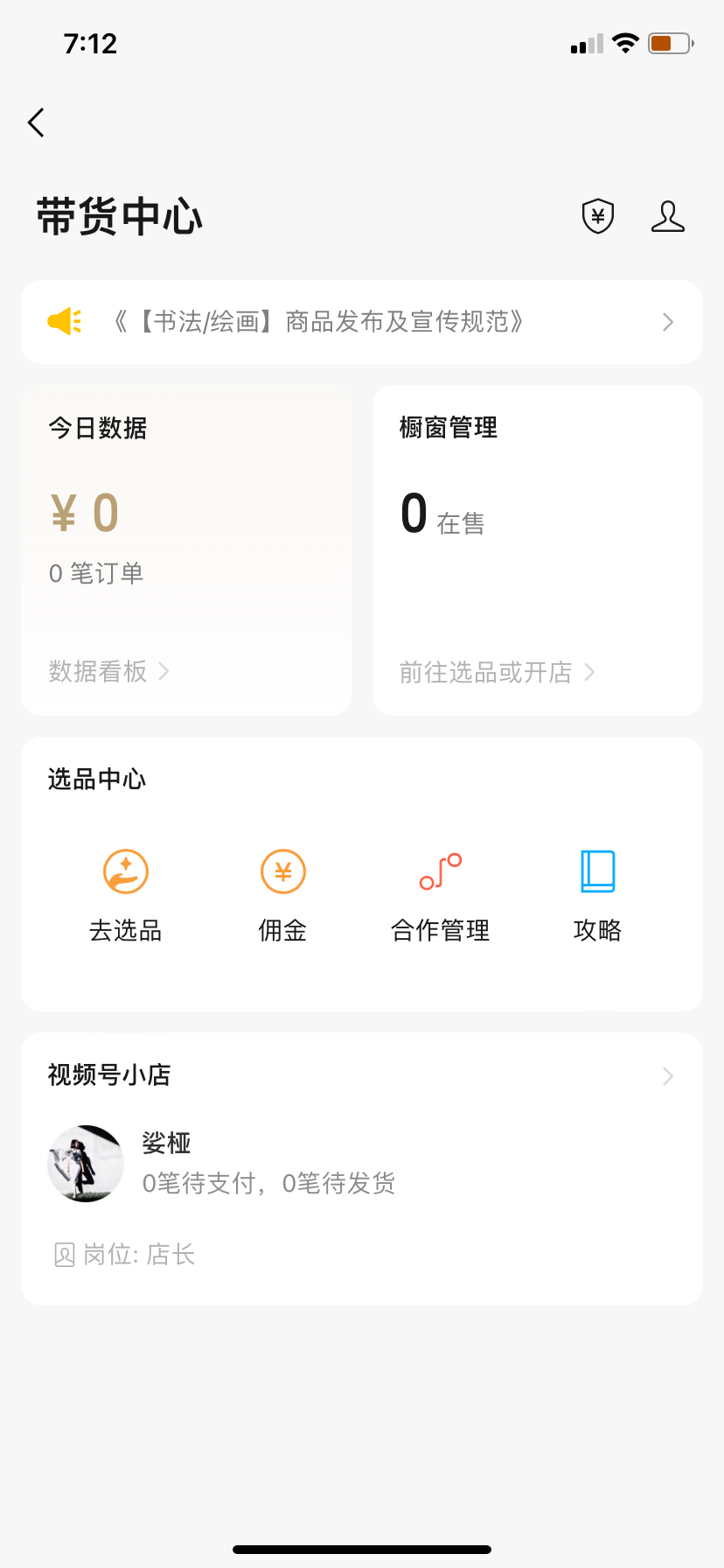The width and height of the screenshot is (724, 1568).
Task: Go back from 带货中心
Action: click(37, 122)
